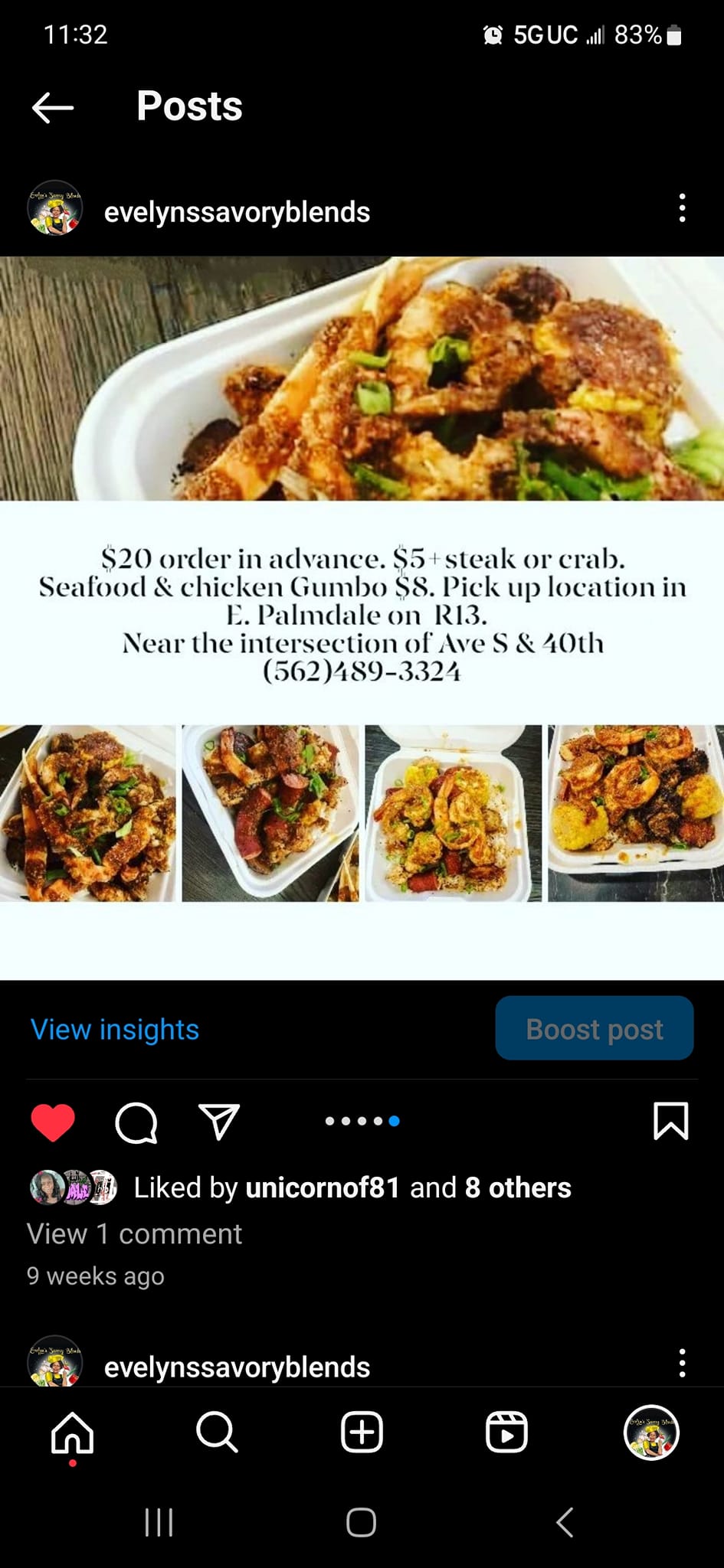The height and width of the screenshot is (1568, 724).
Task: Tap the evelynssavoryblends username
Action: tap(237, 212)
